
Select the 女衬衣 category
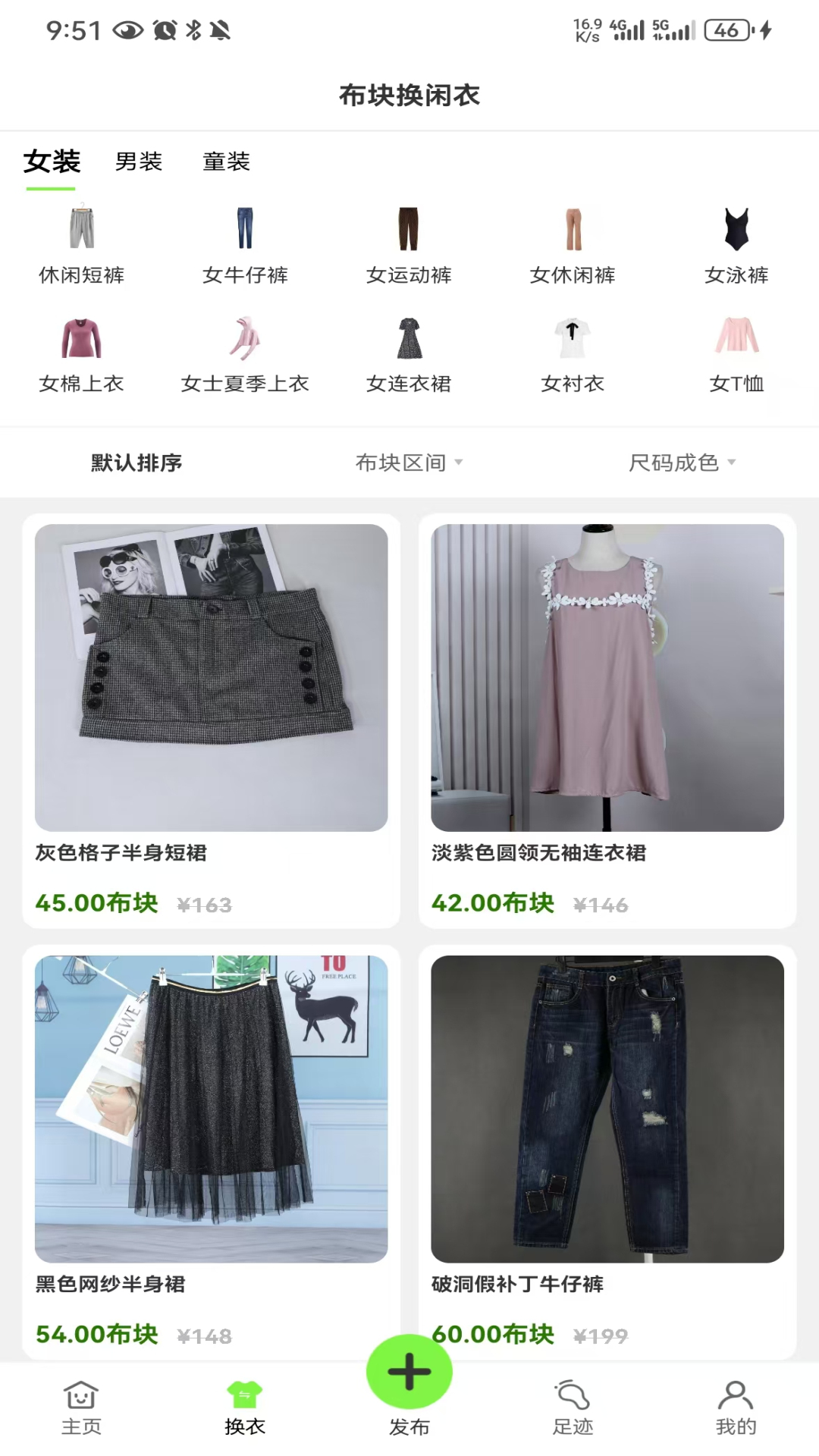click(573, 353)
